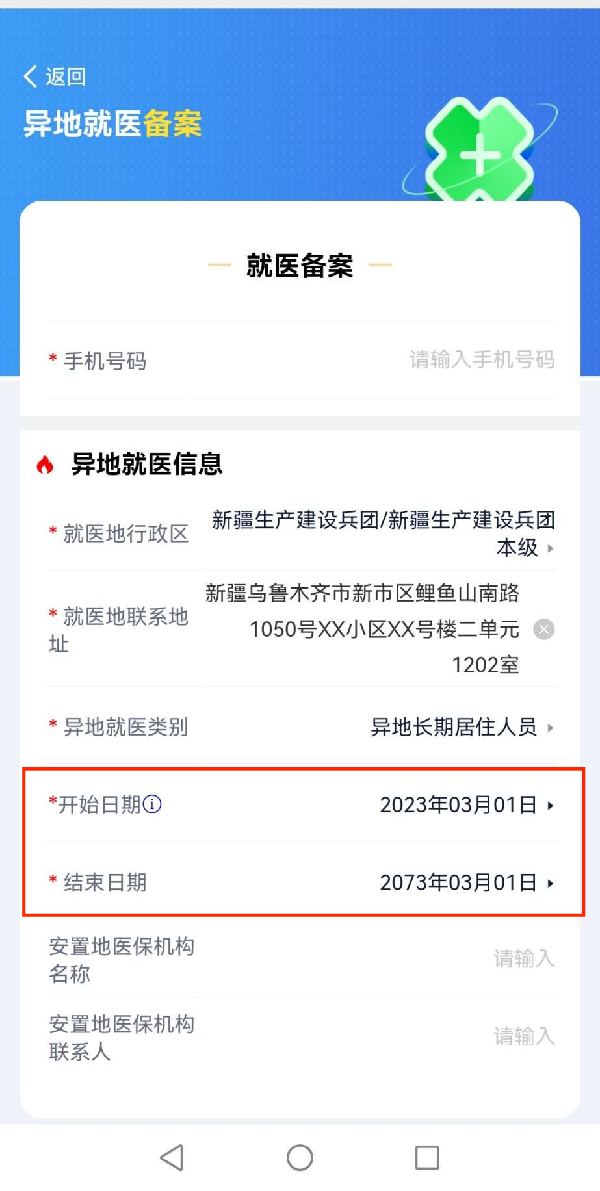Clear the 就医地联系地址 address text
Viewport: 600px width, 1191px height.
coord(543,629)
